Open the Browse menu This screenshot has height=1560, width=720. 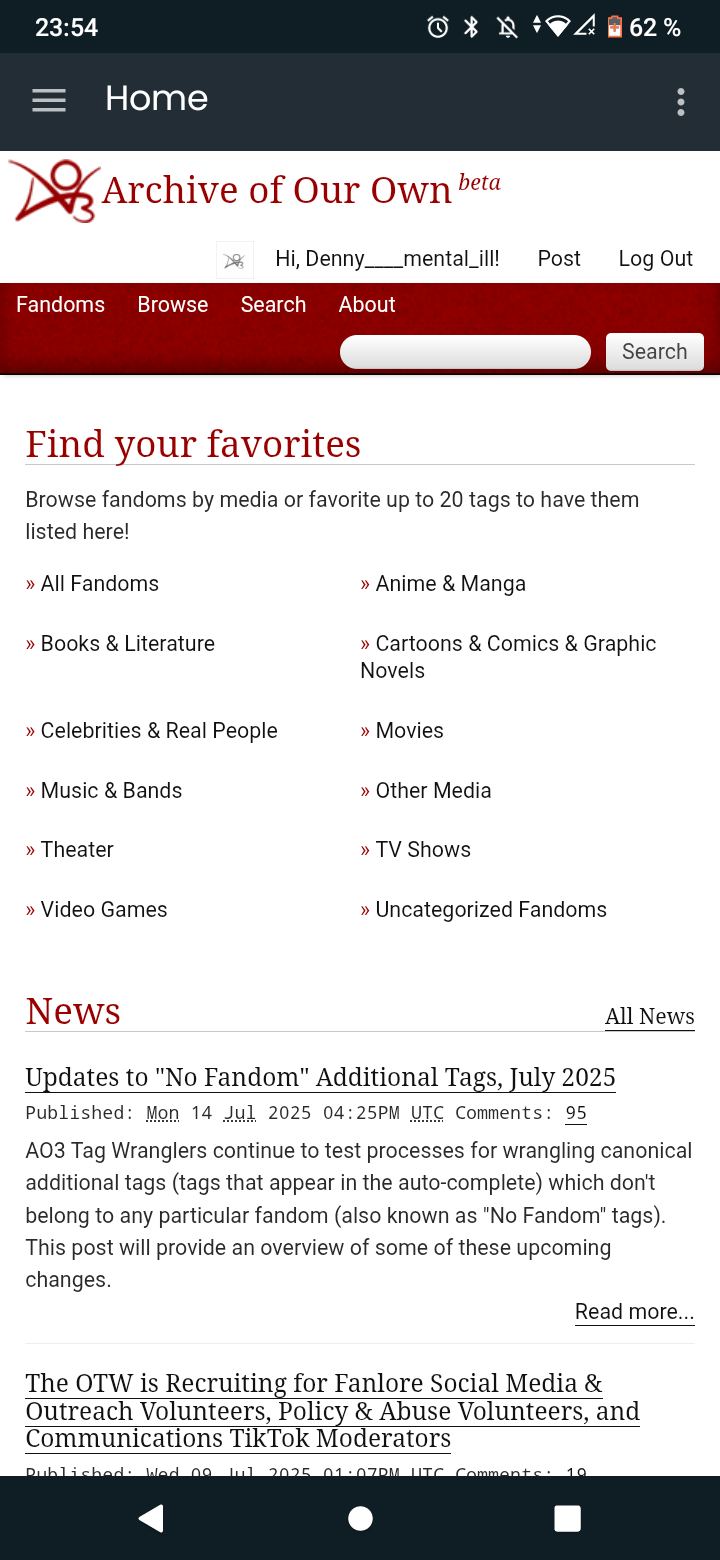point(172,305)
